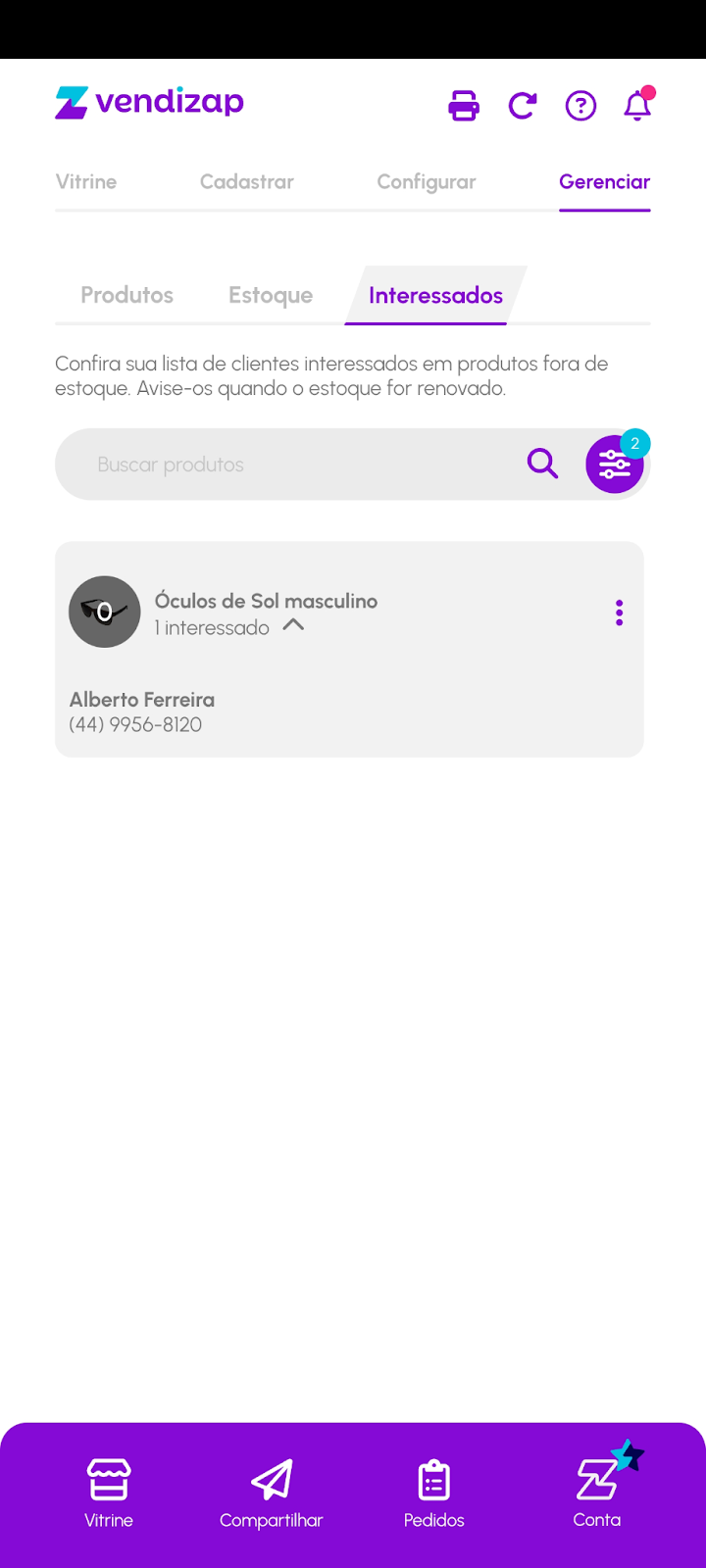This screenshot has width=706, height=1568.
Task: Open the print icon
Action: tap(464, 105)
